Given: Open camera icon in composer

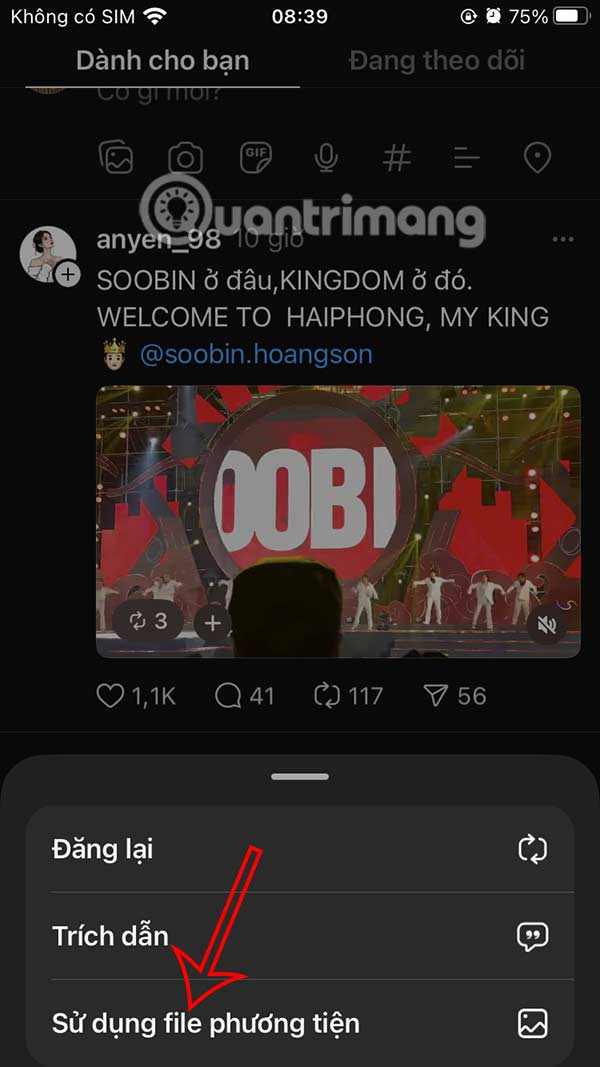Looking at the screenshot, I should [185, 158].
